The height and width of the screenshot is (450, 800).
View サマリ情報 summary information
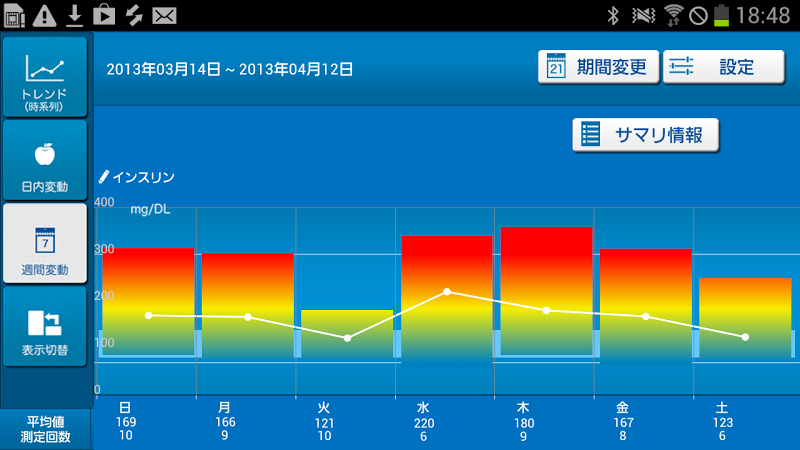click(646, 135)
